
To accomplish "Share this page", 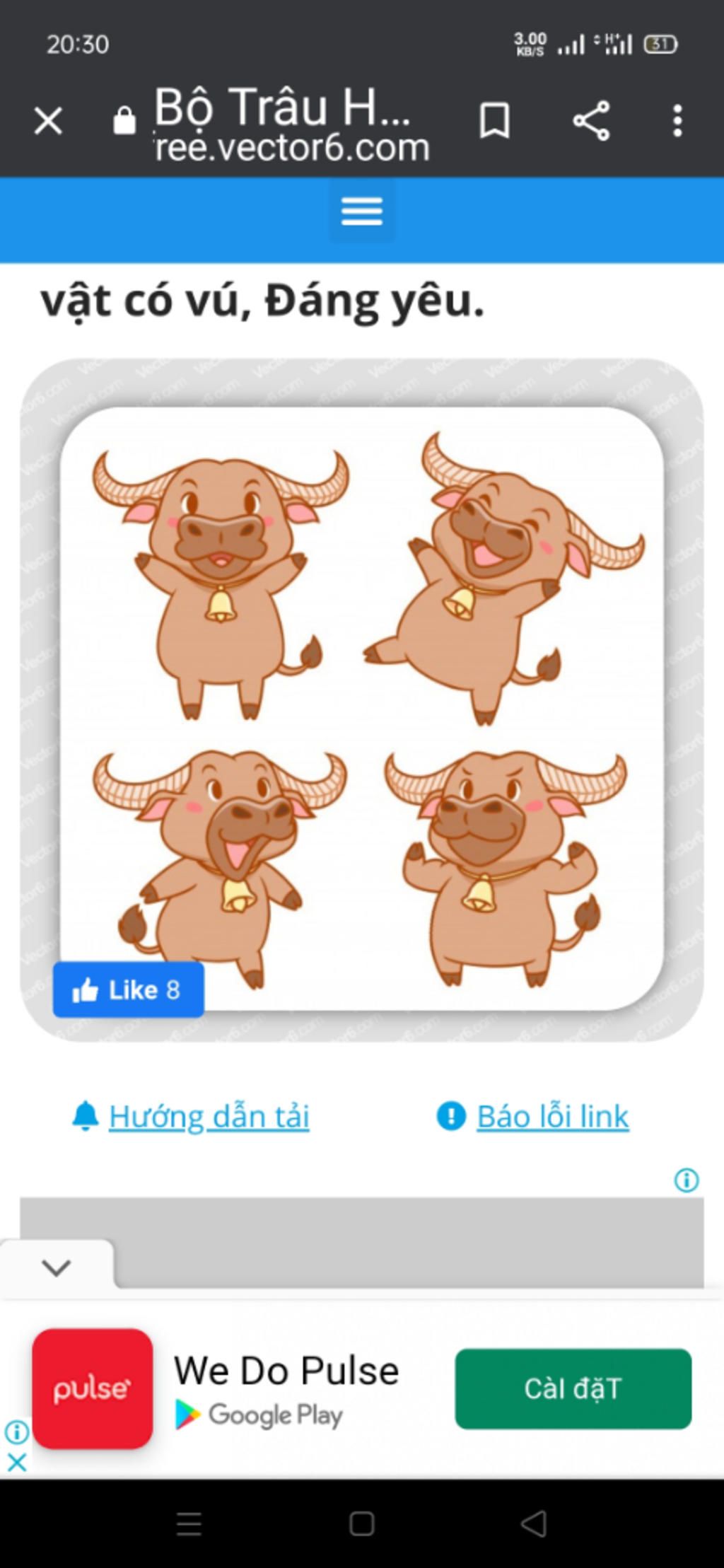I will (x=591, y=120).
